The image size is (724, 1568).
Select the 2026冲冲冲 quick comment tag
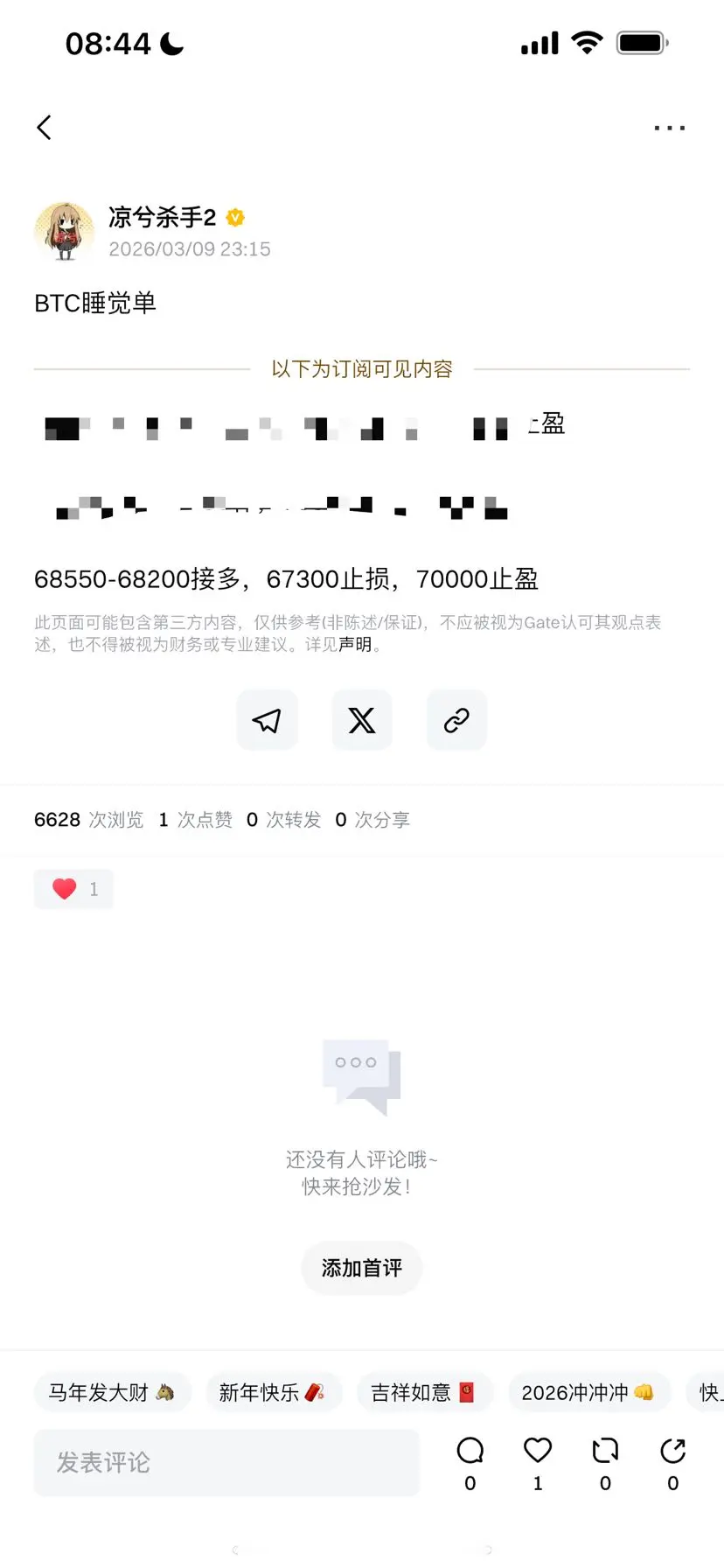pos(588,1392)
